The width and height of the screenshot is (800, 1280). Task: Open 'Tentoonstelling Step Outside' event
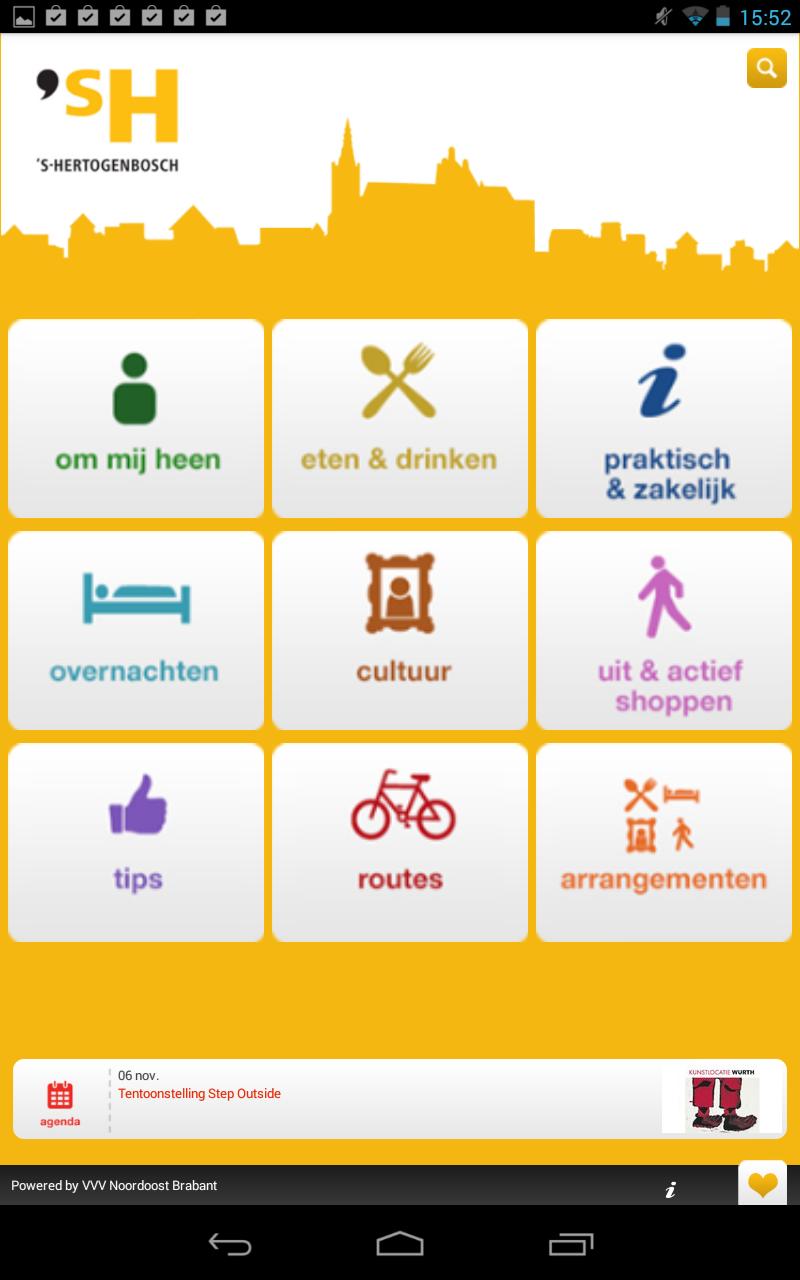200,1094
